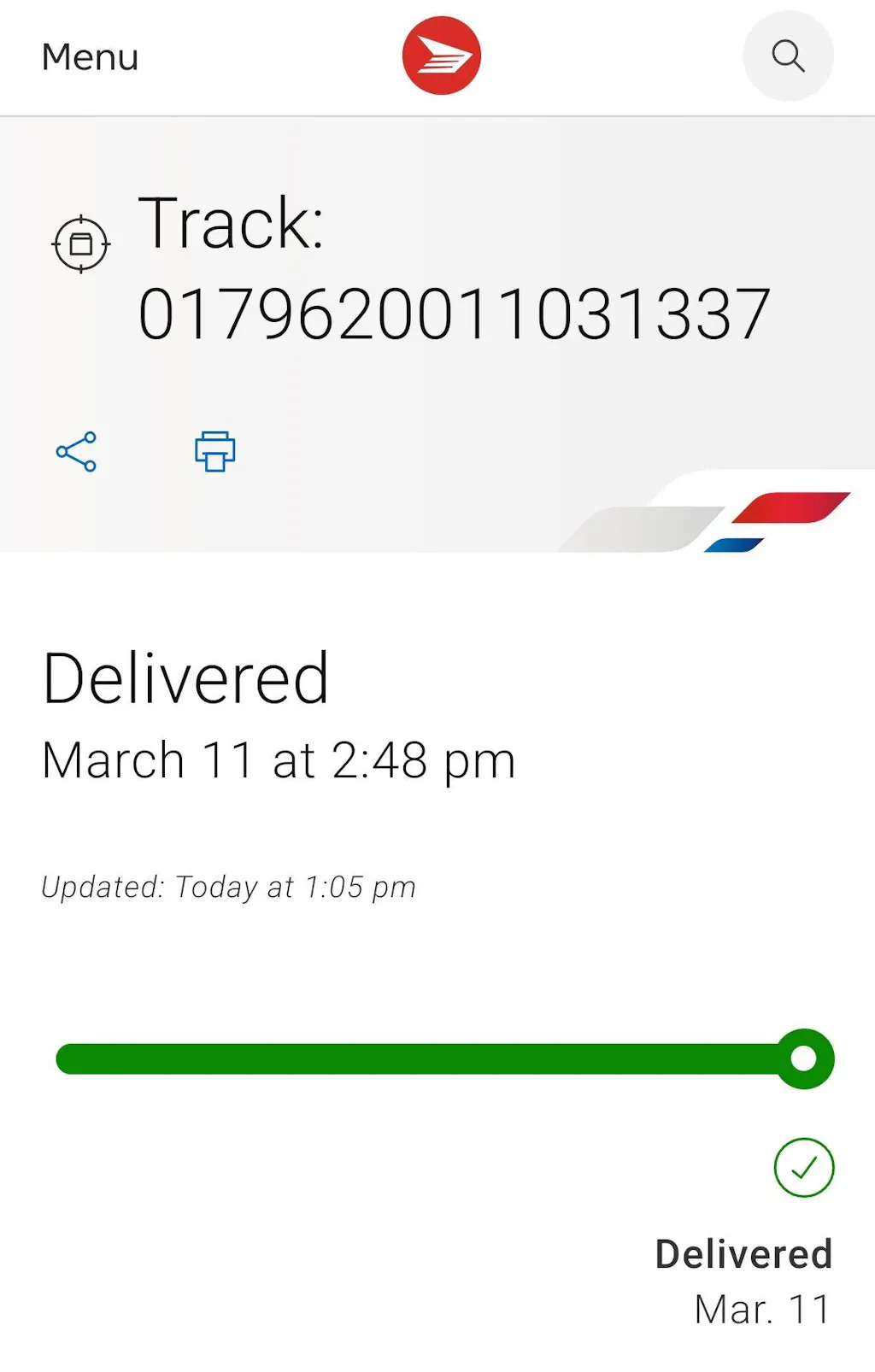Print the tracking details
This screenshot has height=1372, width=875.
tap(214, 451)
